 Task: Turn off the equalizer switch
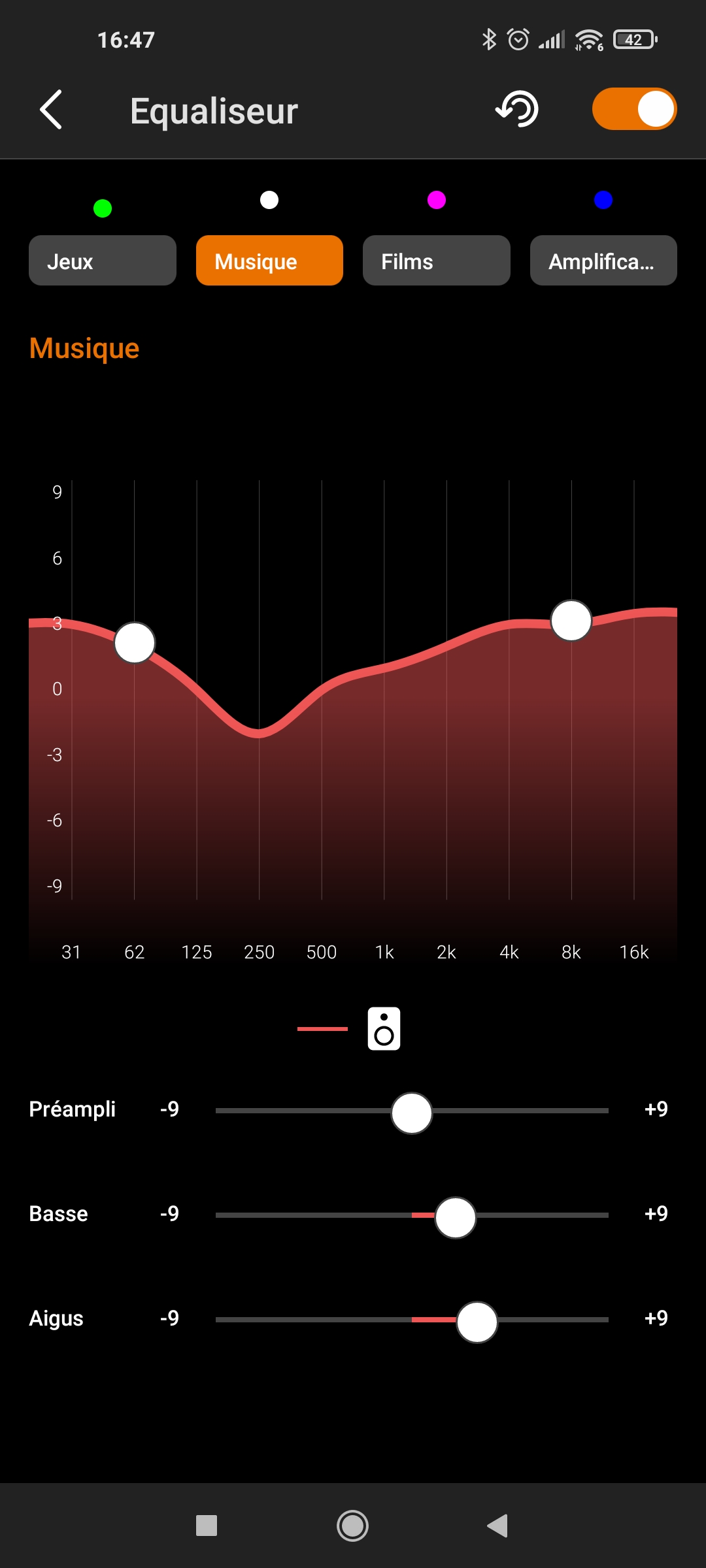tap(633, 109)
